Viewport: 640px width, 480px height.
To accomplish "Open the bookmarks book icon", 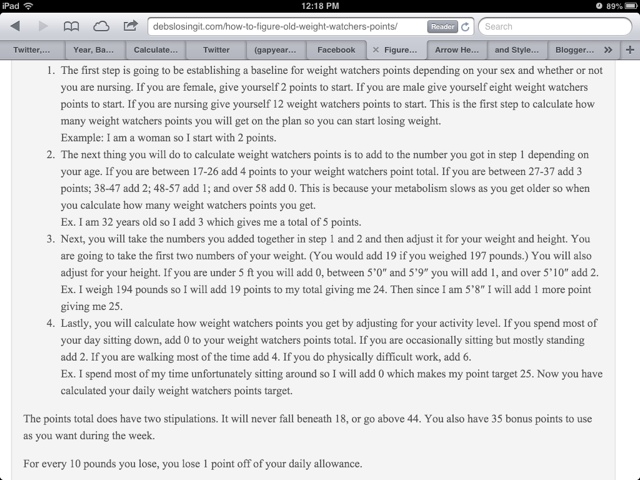I will 71,27.
